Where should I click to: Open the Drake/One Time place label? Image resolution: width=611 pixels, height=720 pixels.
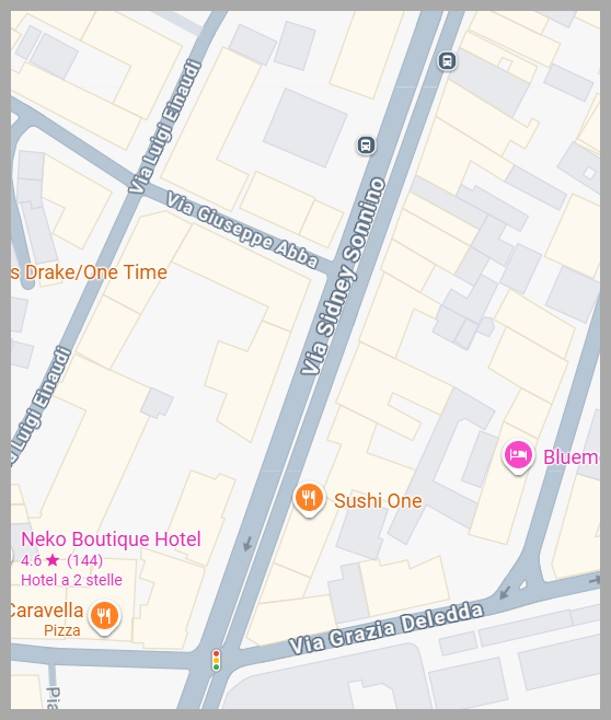88,272
